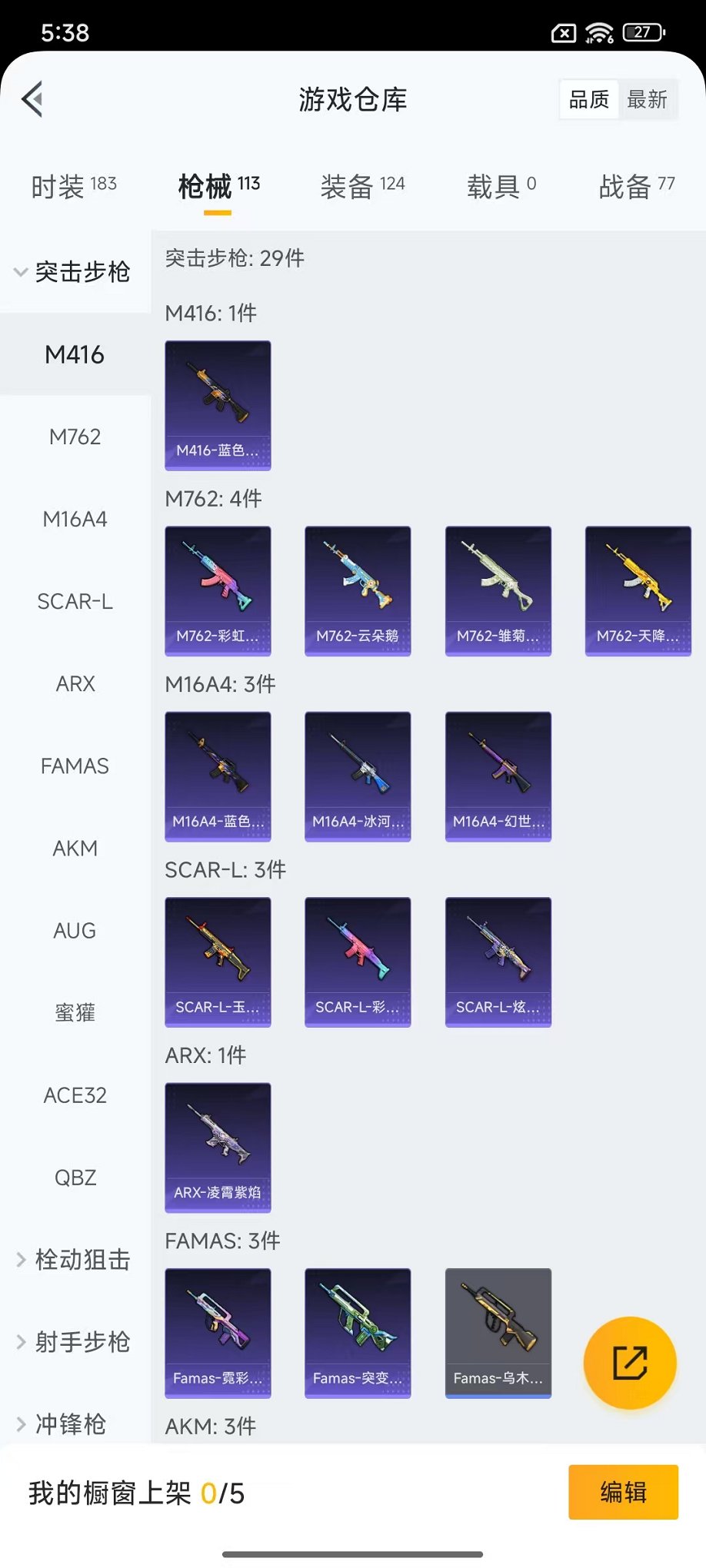Open the Famas-乌木 skin tile
Screen dimensions: 706x1568
click(498, 1333)
